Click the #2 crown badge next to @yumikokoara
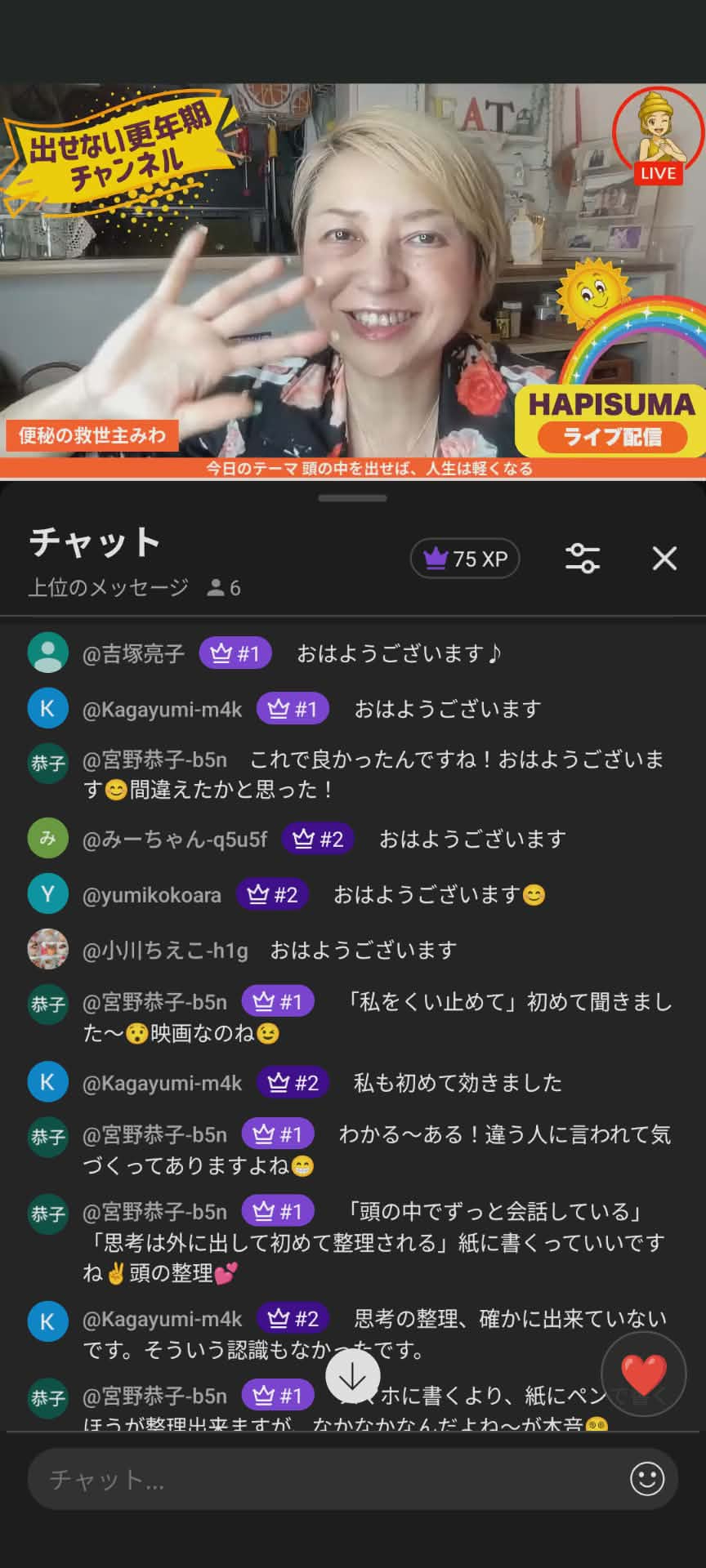Image resolution: width=706 pixels, height=1568 pixels. click(272, 894)
